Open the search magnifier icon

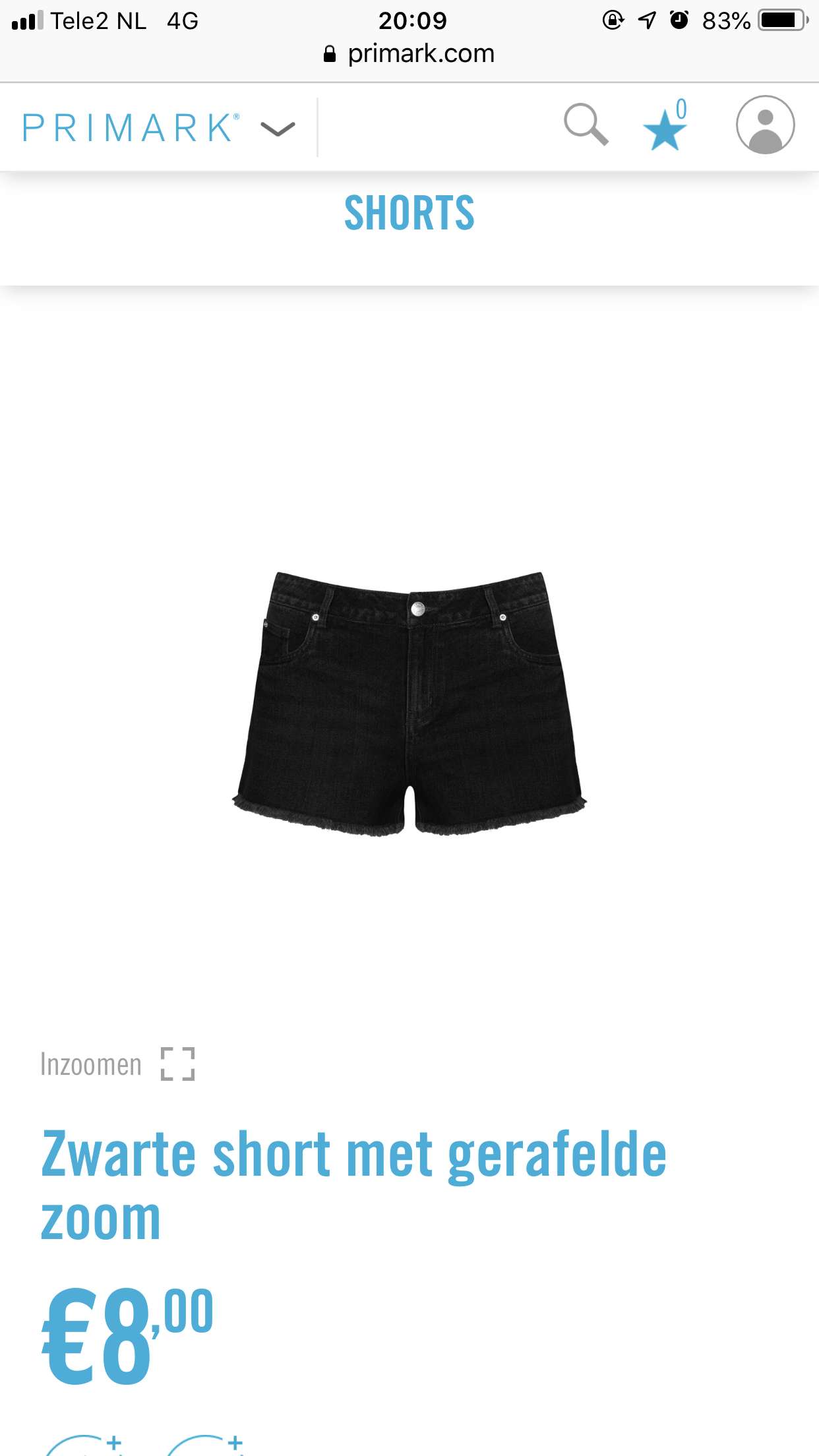[x=586, y=125]
